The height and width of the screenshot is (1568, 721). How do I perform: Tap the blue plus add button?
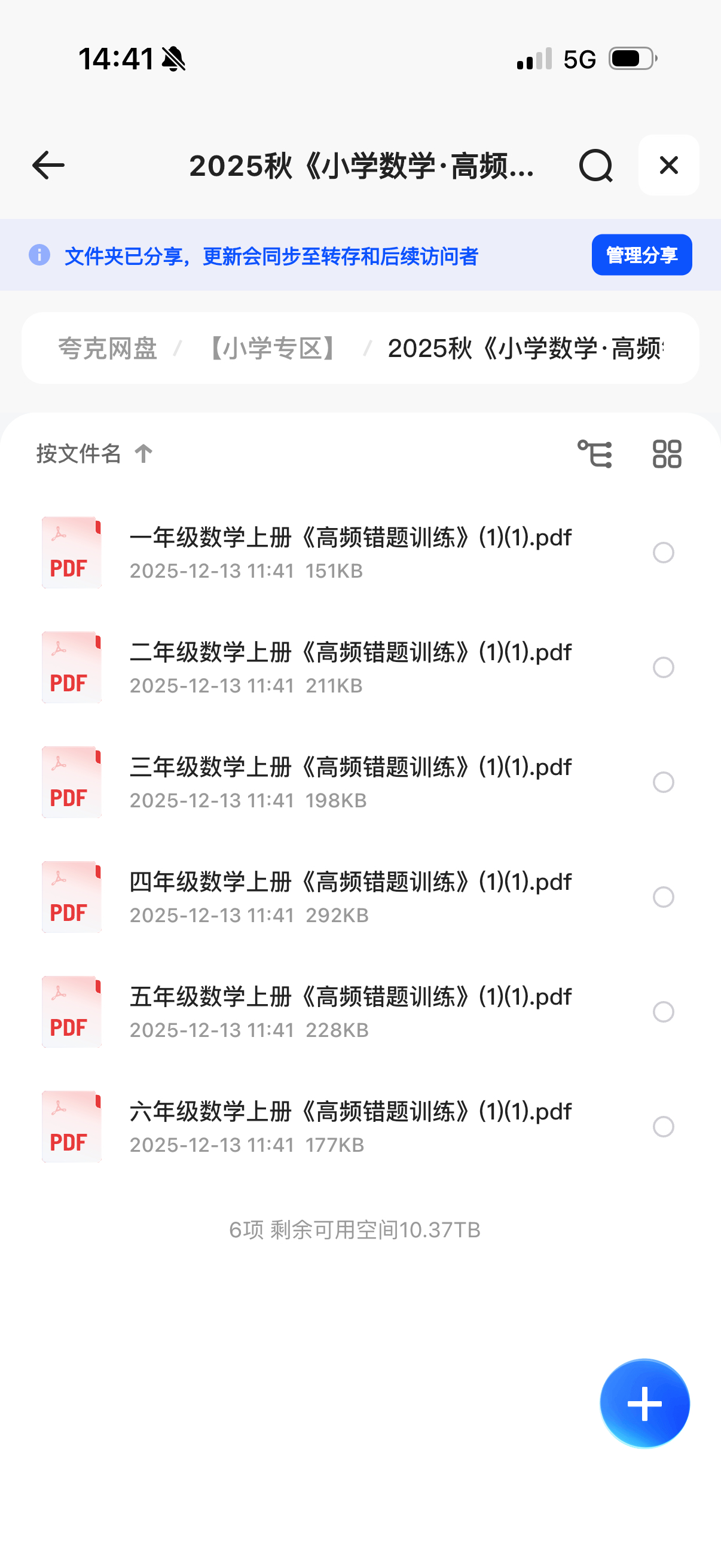tap(644, 1403)
